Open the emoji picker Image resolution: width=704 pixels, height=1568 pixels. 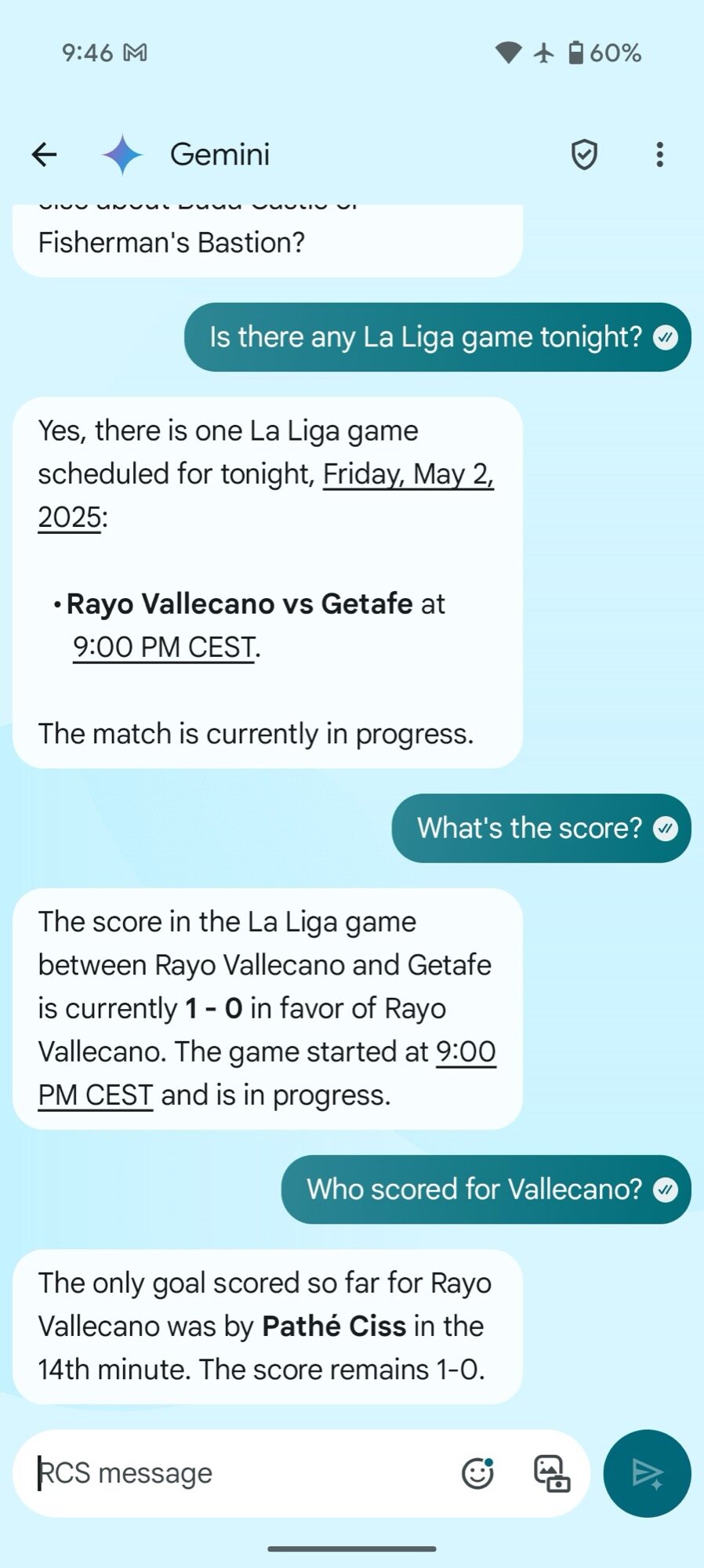click(477, 1473)
